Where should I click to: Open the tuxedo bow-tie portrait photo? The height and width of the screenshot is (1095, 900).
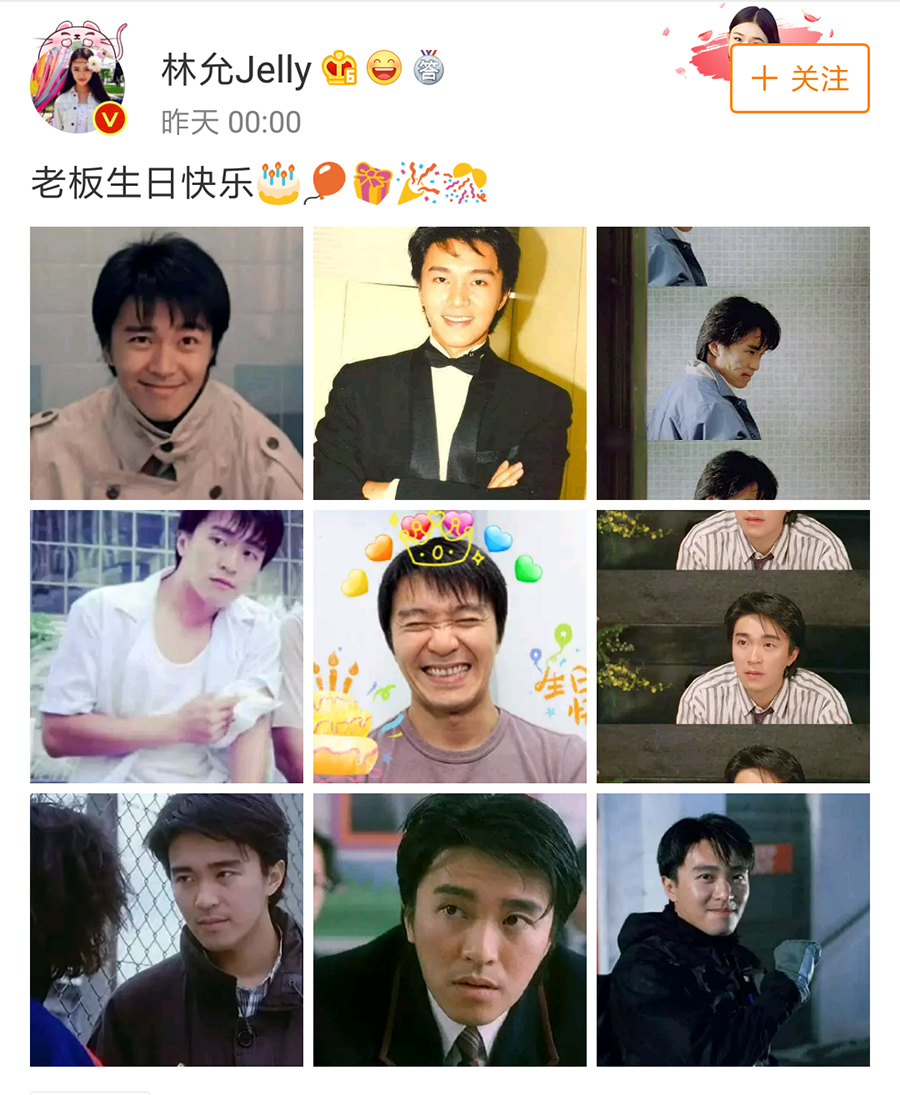tap(450, 363)
